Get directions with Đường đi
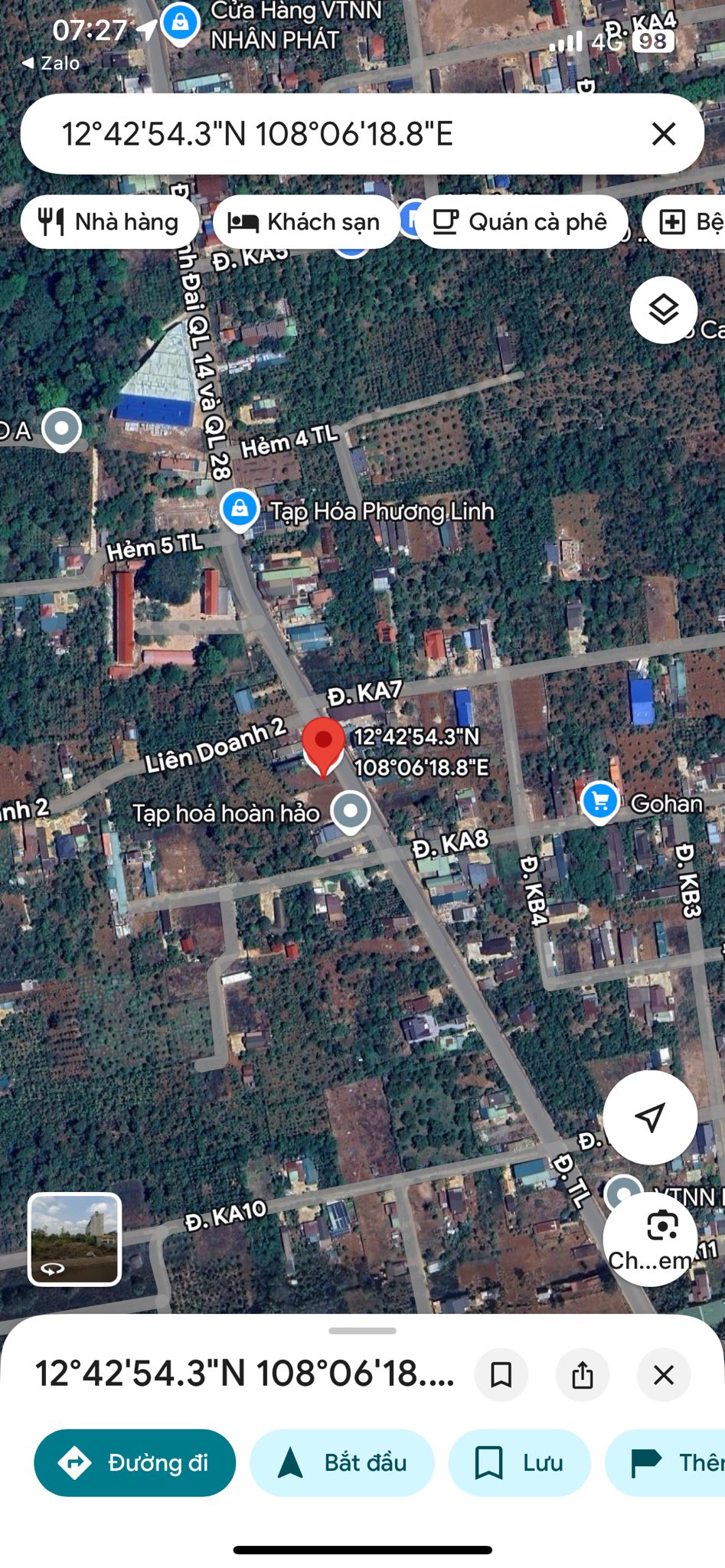This screenshot has width=725, height=1568. [x=135, y=1462]
